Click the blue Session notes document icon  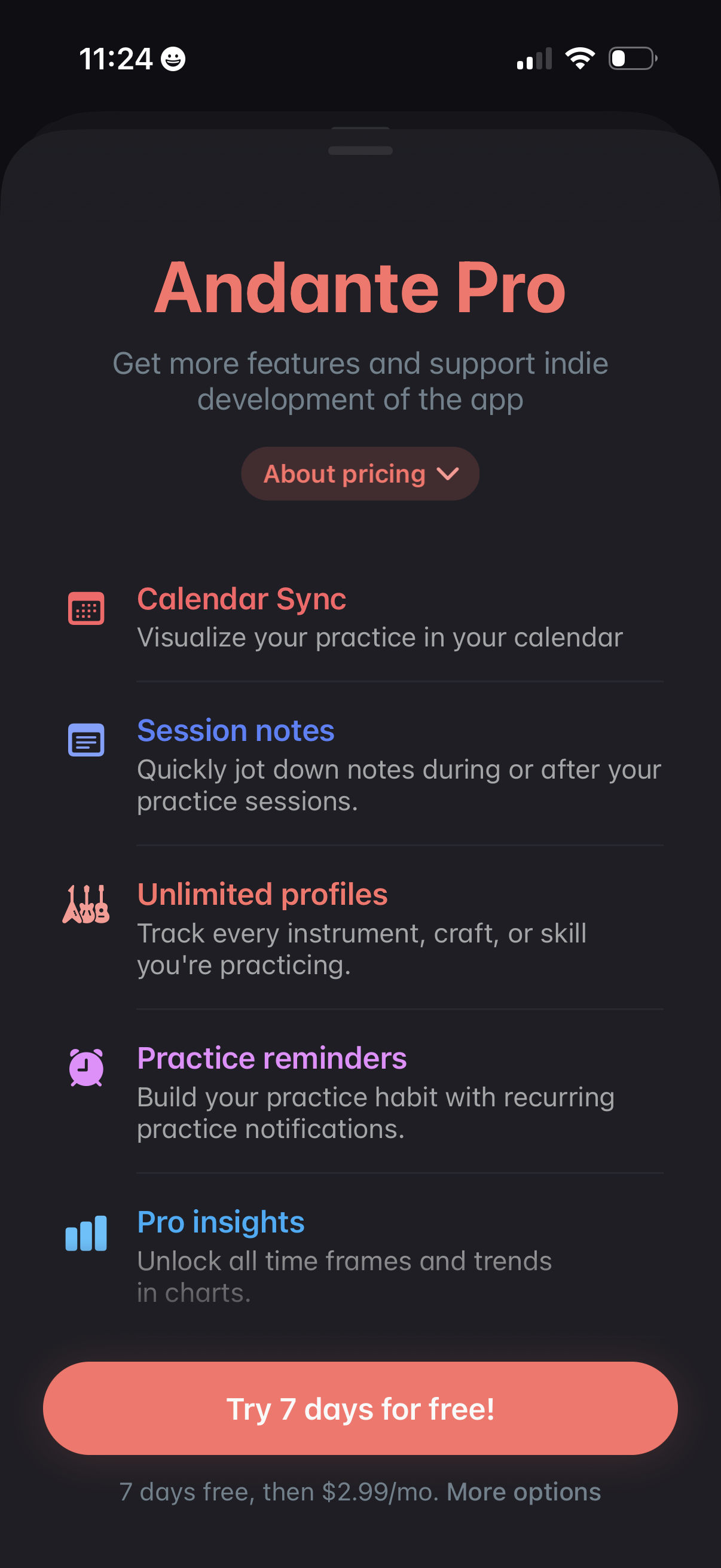coord(85,741)
